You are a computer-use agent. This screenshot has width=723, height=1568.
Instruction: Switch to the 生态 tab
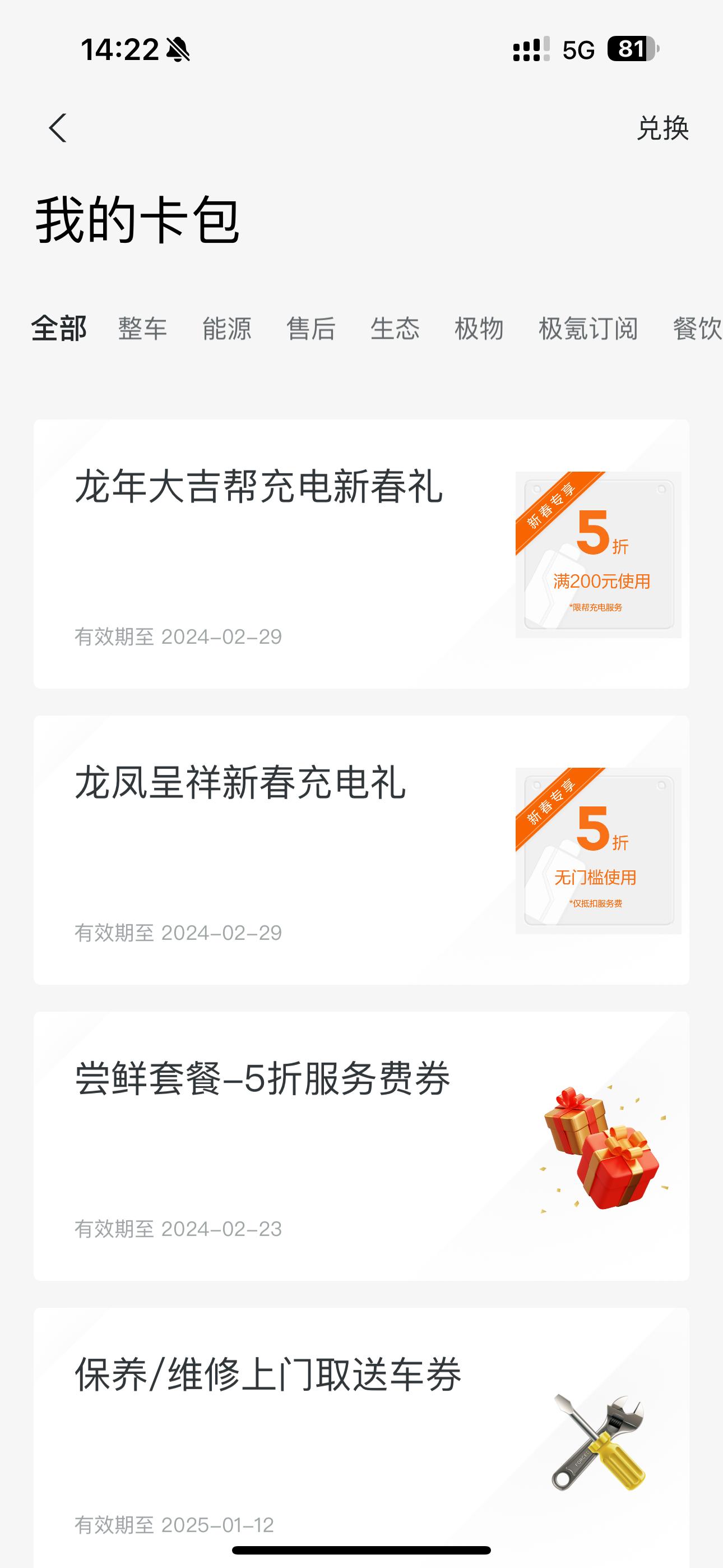pyautogui.click(x=395, y=329)
